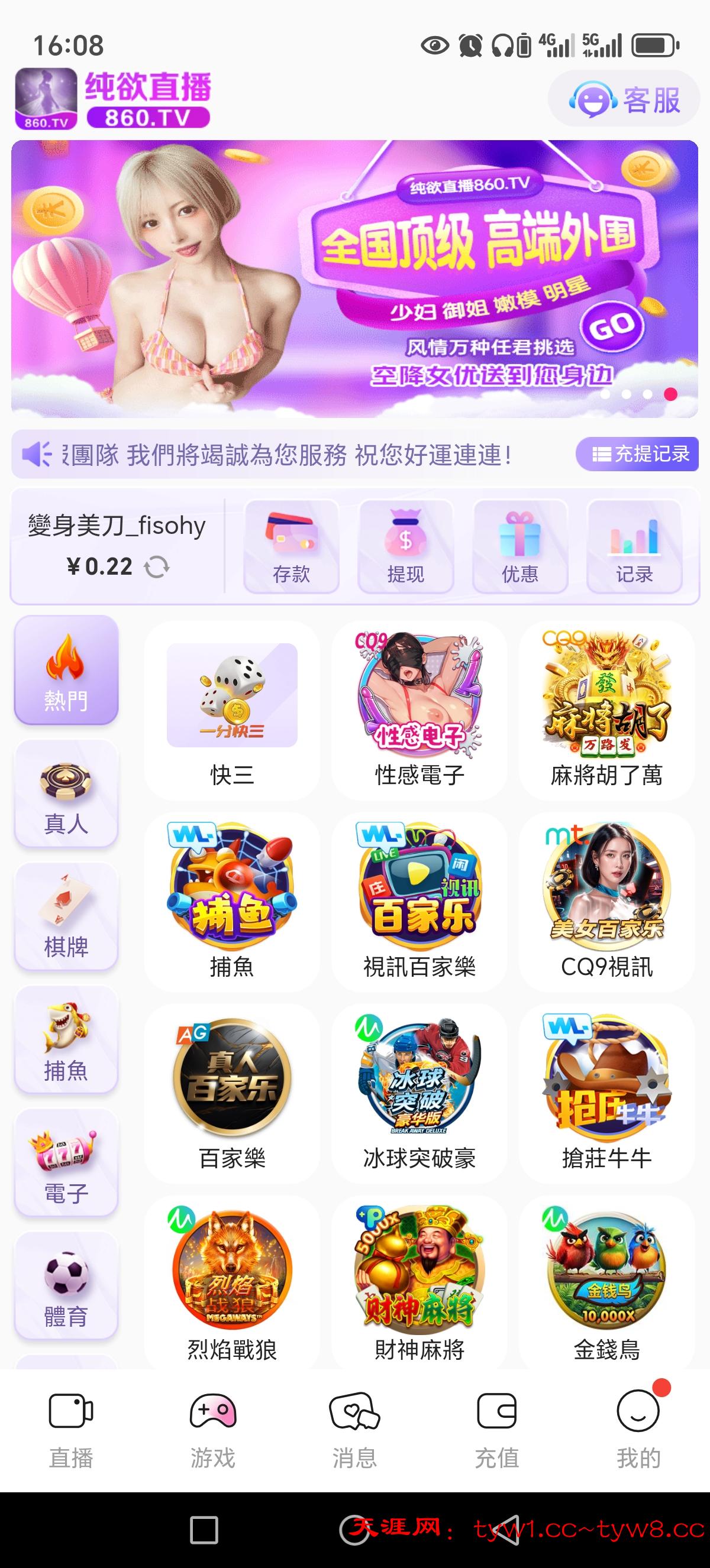This screenshot has height=1568, width=710.
Task: Open the 提现 withdraw option
Action: click(405, 546)
